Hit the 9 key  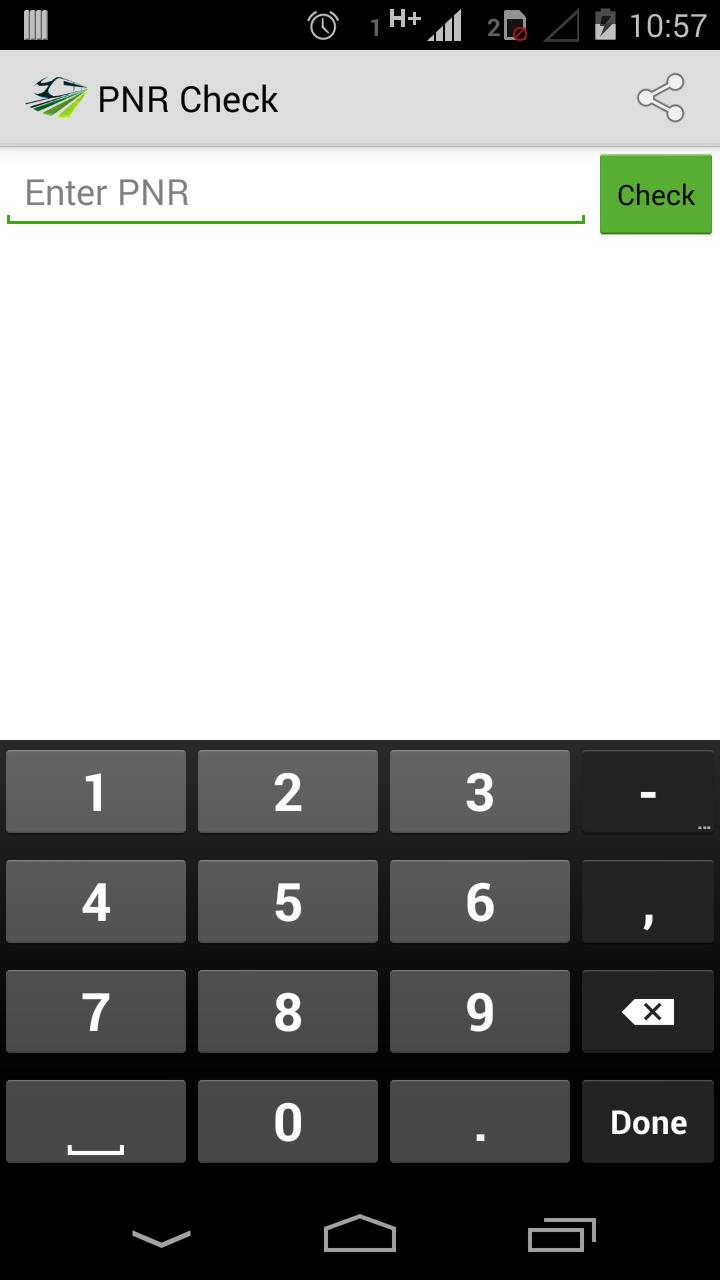(479, 1012)
